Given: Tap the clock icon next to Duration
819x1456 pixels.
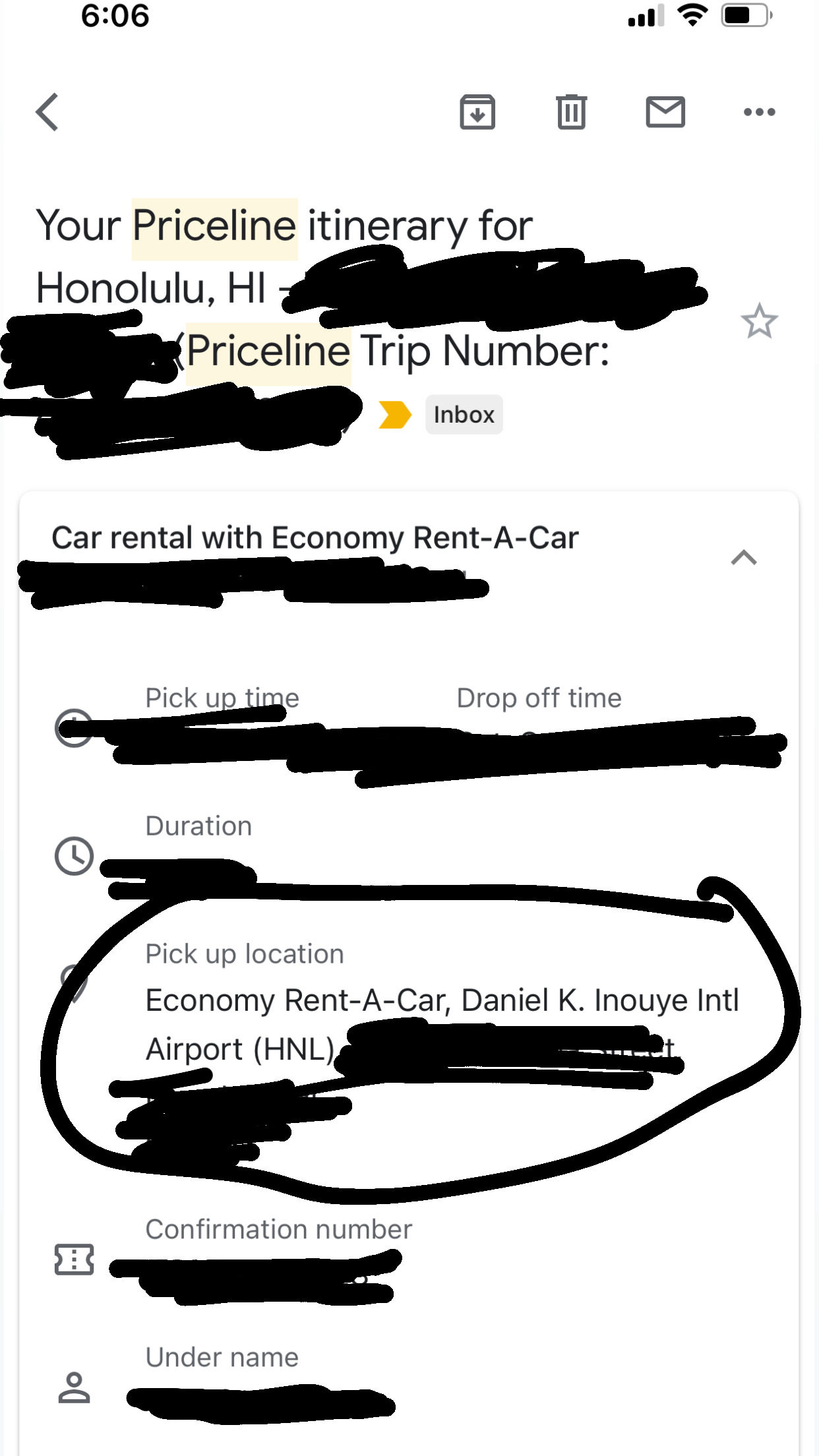Looking at the screenshot, I should click(x=74, y=856).
